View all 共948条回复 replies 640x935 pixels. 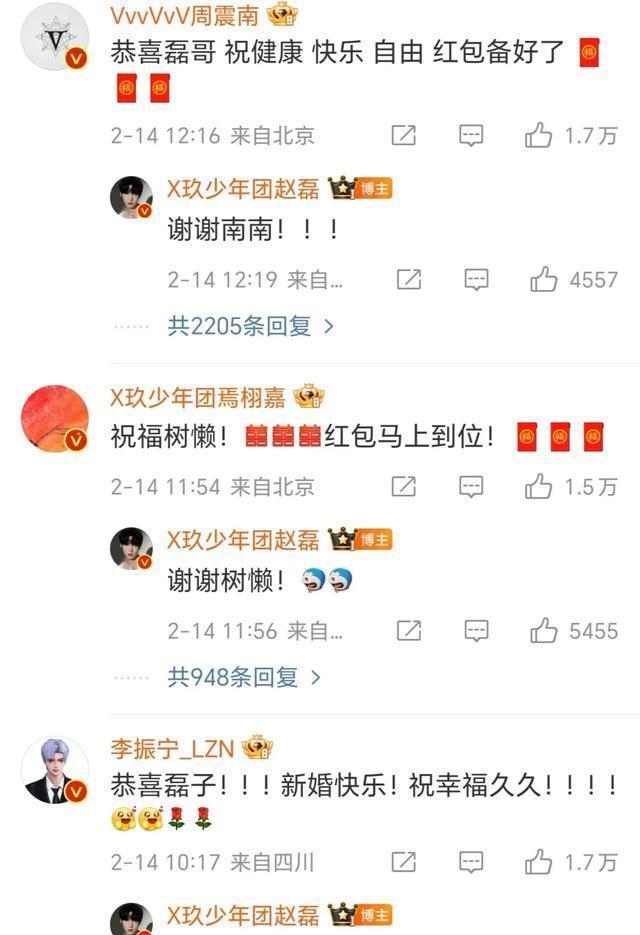pos(244,677)
